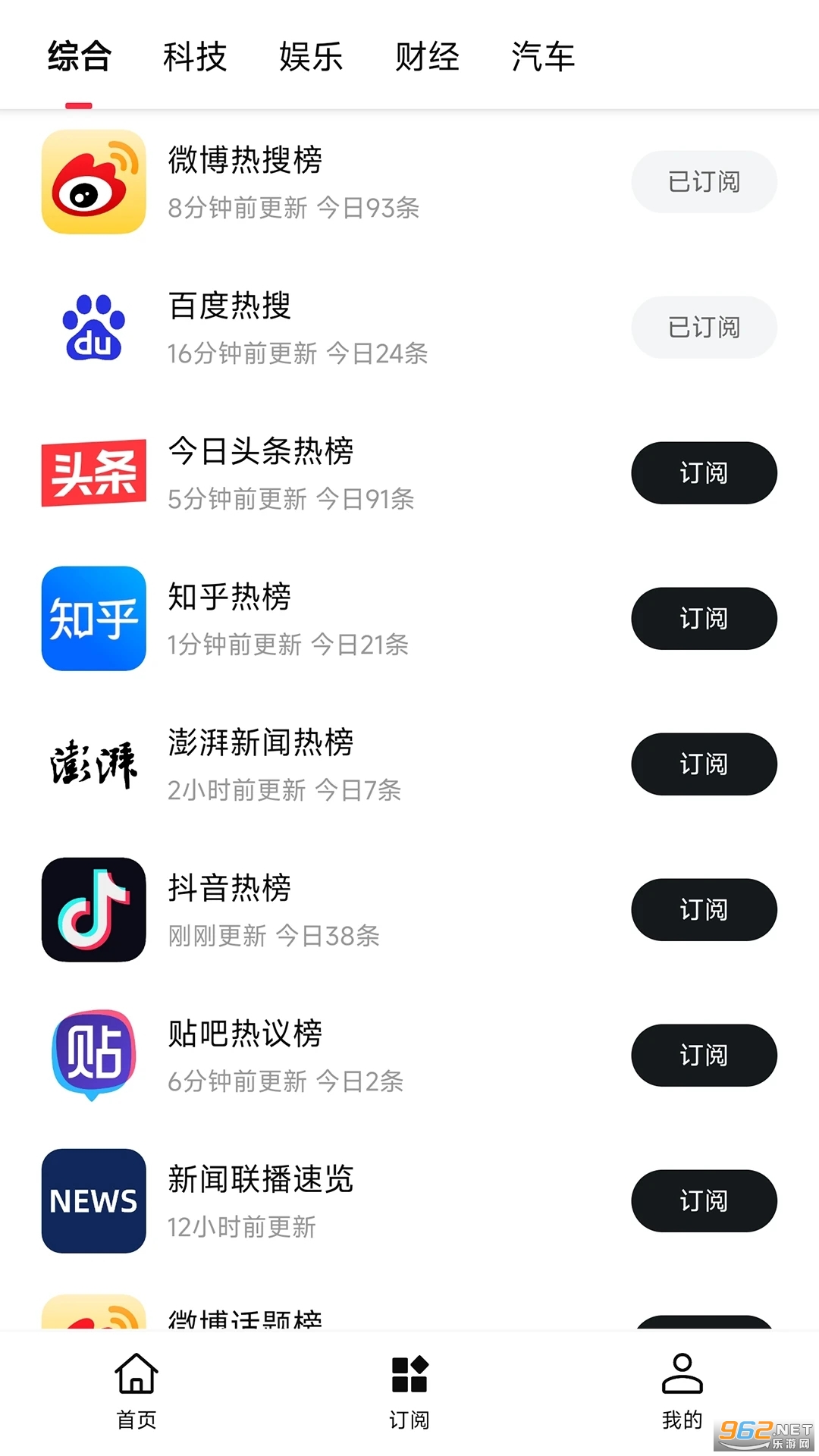
Task: Open the 百度热搜 list
Action: 230,306
